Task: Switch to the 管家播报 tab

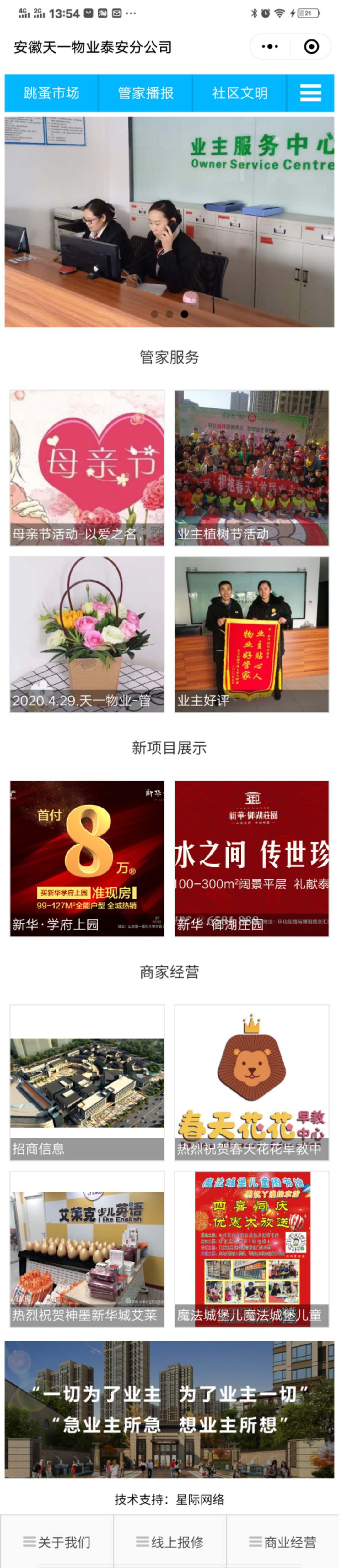Action: click(x=146, y=93)
